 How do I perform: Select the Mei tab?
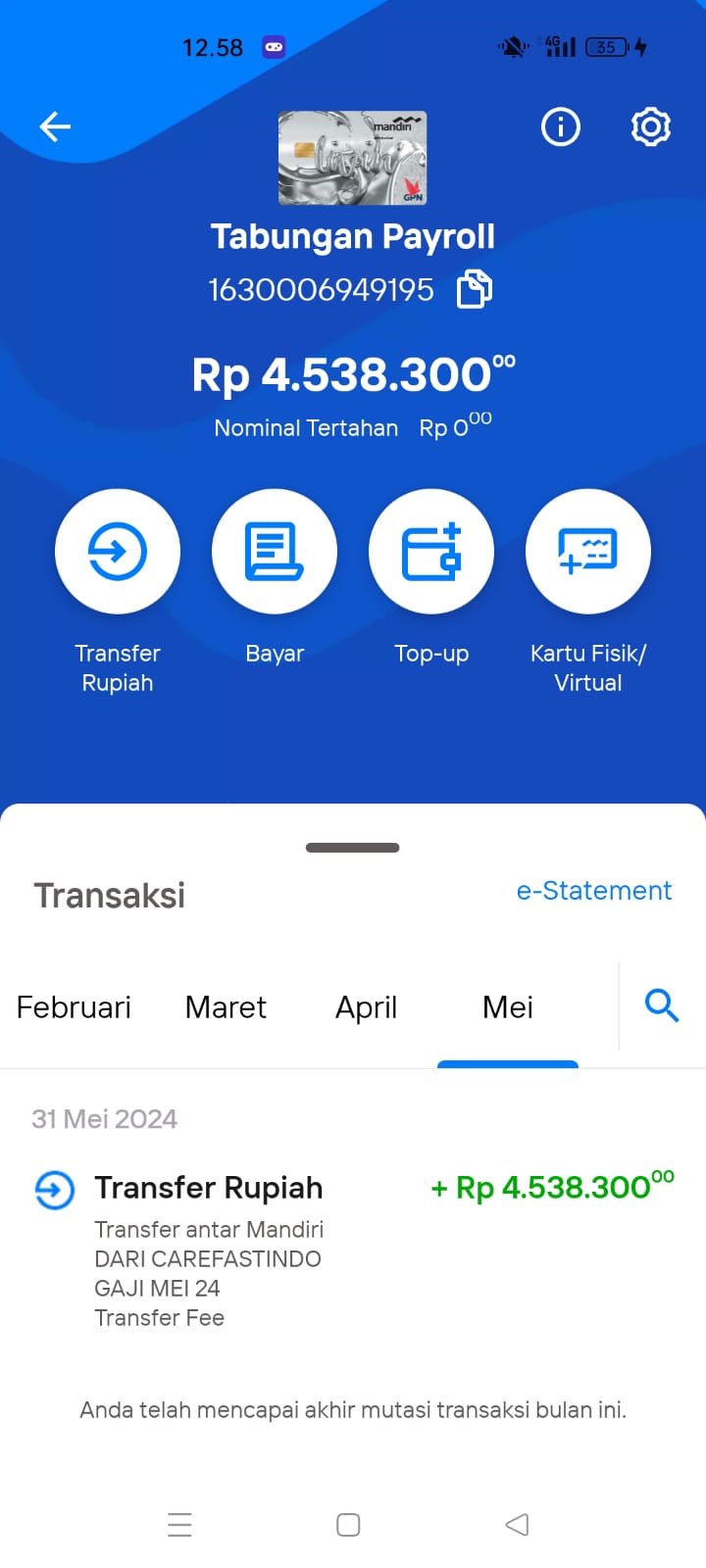click(x=508, y=1007)
